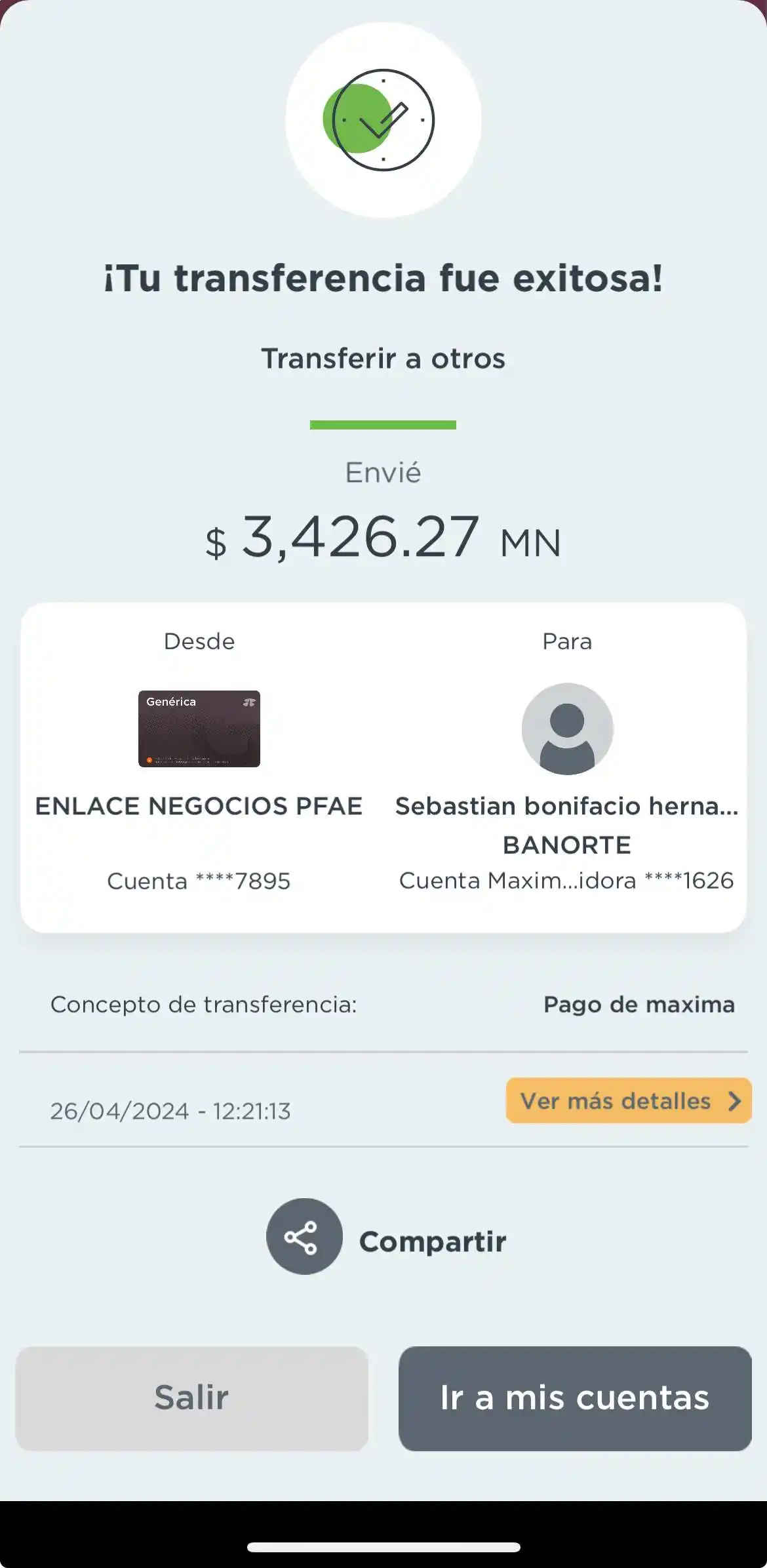767x1568 pixels.
Task: Share the transfer receipt via Compartir
Action: pos(304,1237)
